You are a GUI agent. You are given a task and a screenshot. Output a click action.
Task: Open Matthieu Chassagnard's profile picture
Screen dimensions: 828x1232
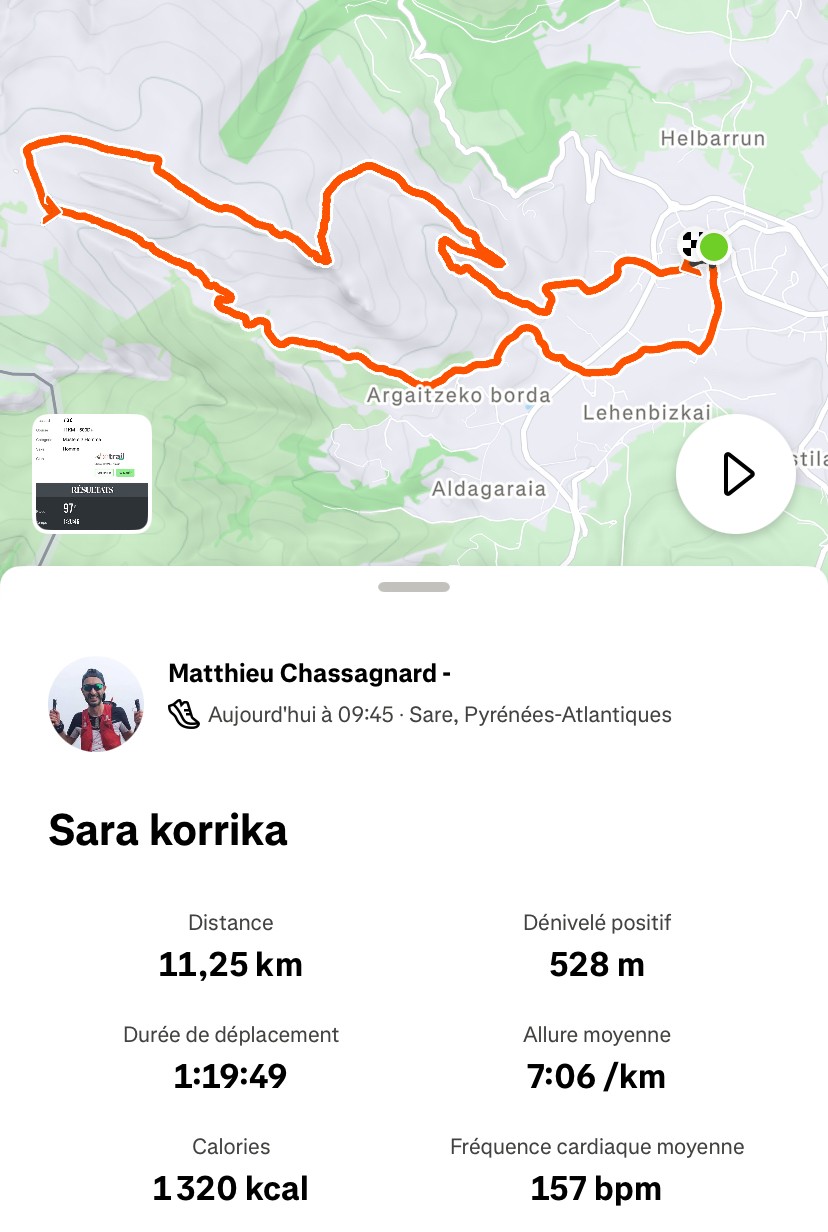click(x=96, y=704)
